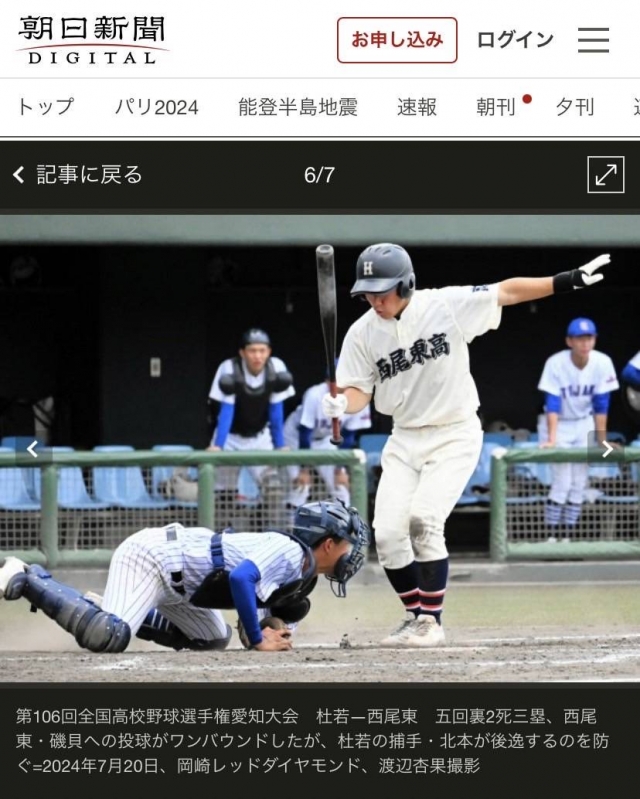Show the previous photo arrow

click(32, 449)
